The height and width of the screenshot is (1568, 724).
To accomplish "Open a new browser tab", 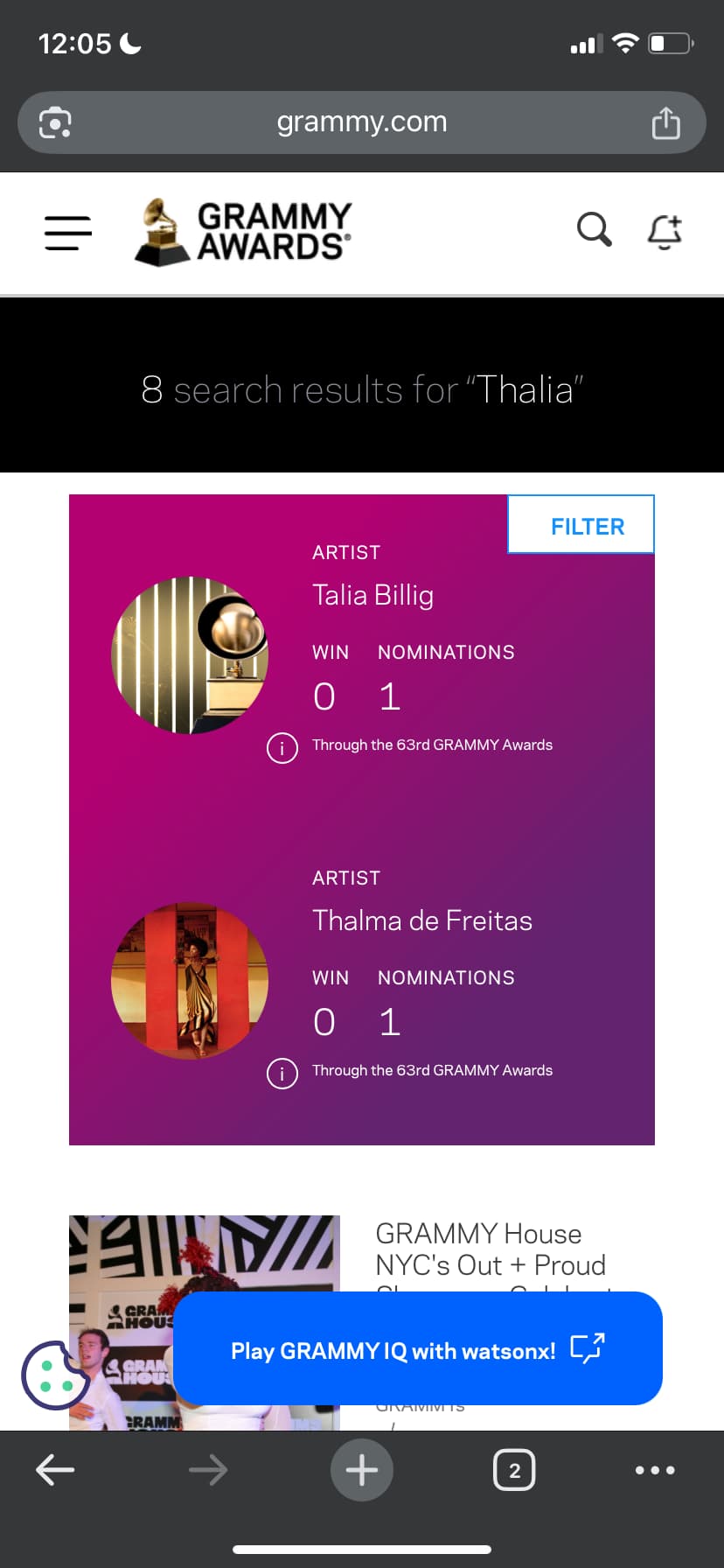I will tap(362, 1470).
